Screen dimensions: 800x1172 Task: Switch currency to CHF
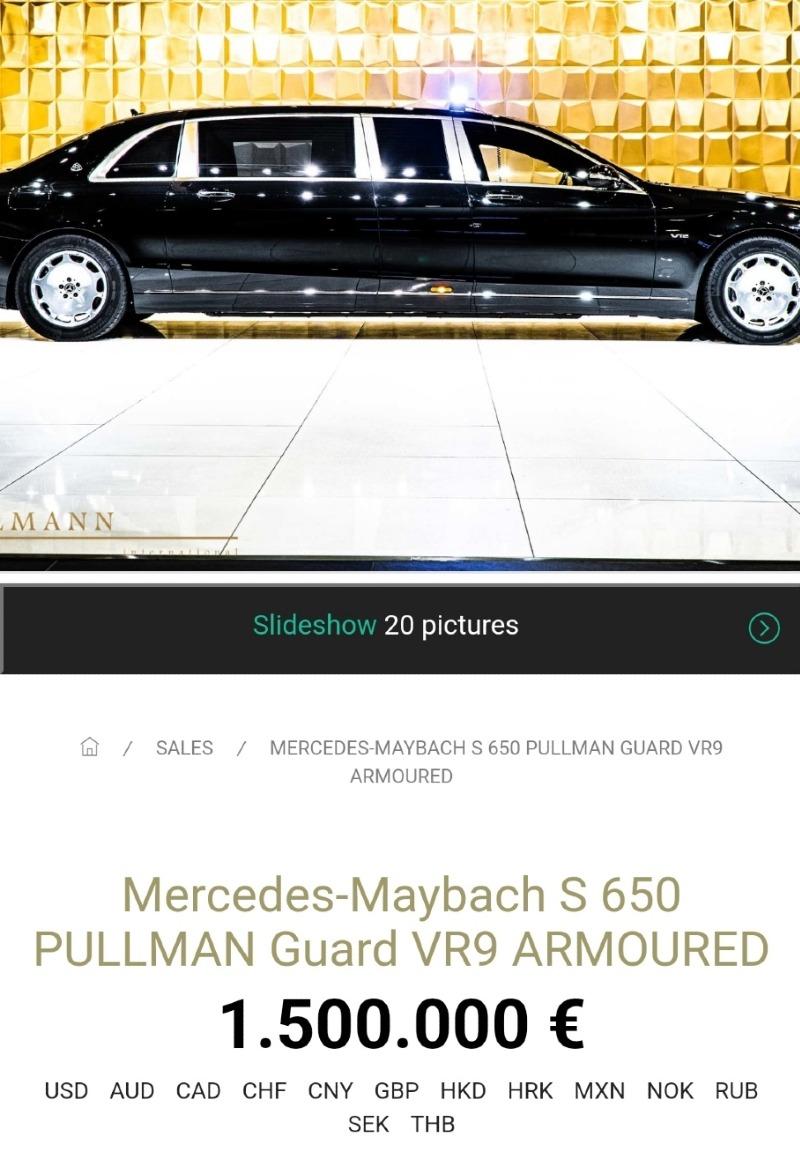point(264,1091)
